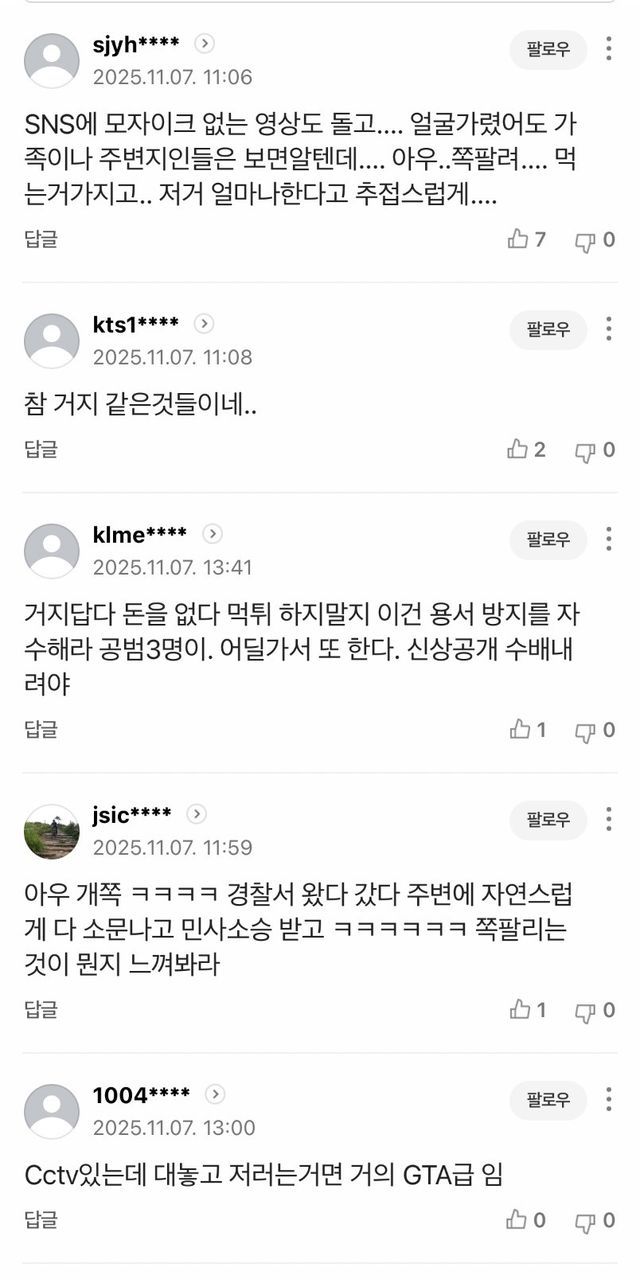Open overflow menu on sjyh**** comment
Image resolution: width=640 pixels, height=1280 pixels.
pos(609,48)
